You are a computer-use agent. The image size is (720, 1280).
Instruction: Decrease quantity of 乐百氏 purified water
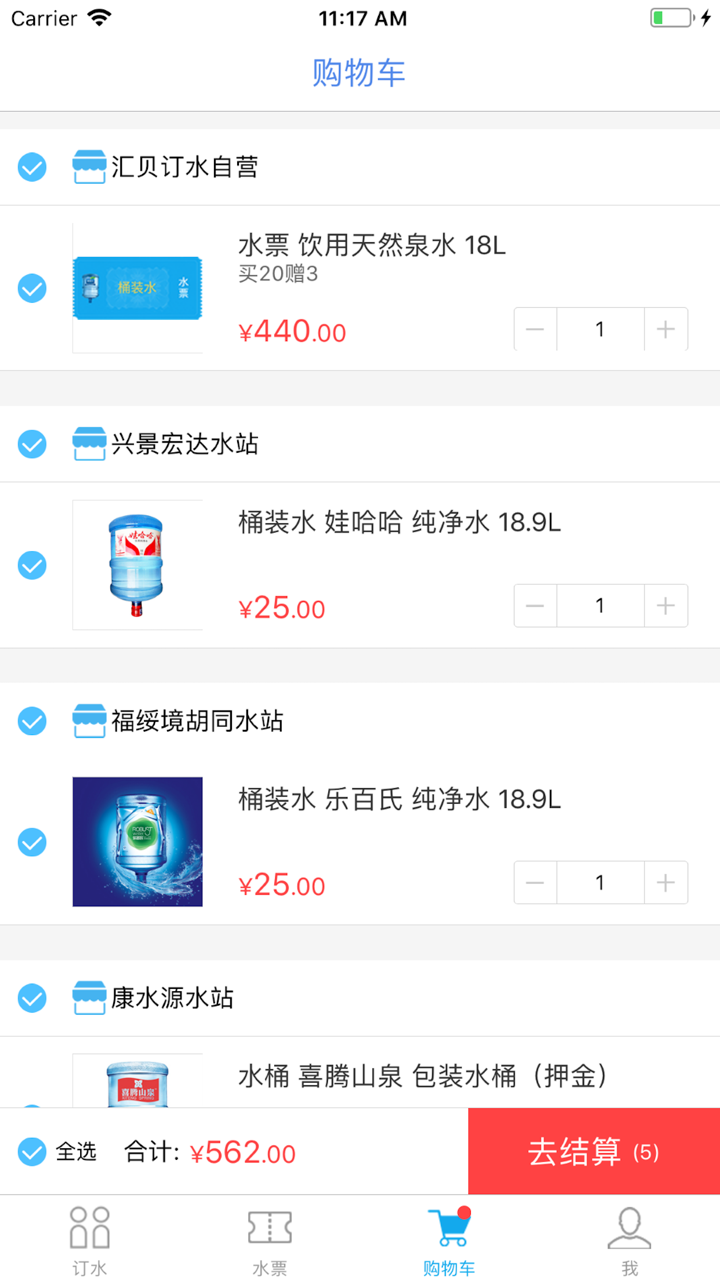(x=534, y=882)
